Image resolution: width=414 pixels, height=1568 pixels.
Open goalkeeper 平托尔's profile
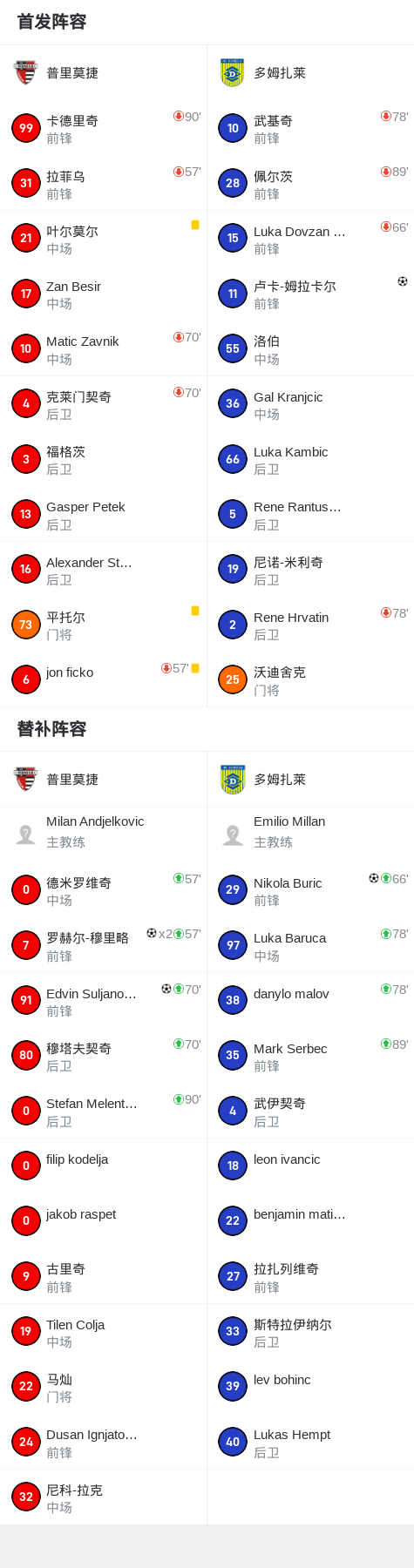103,625
